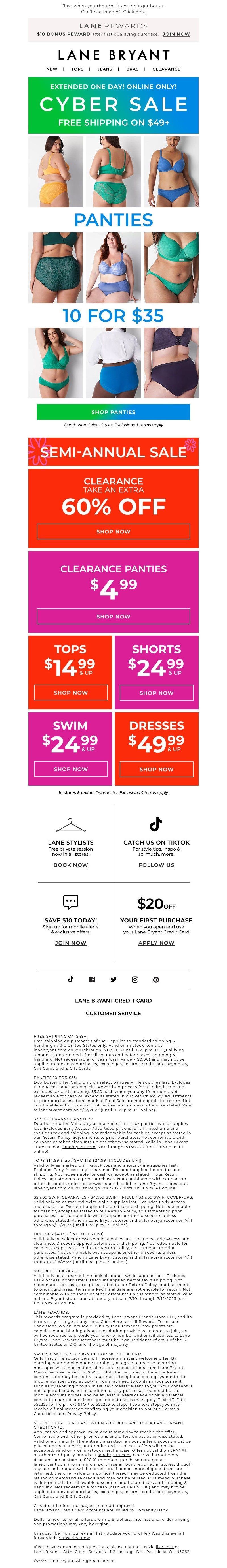The width and height of the screenshot is (227, 1568).
Task: Shop Swim from $24.99
Action: tap(71, 769)
